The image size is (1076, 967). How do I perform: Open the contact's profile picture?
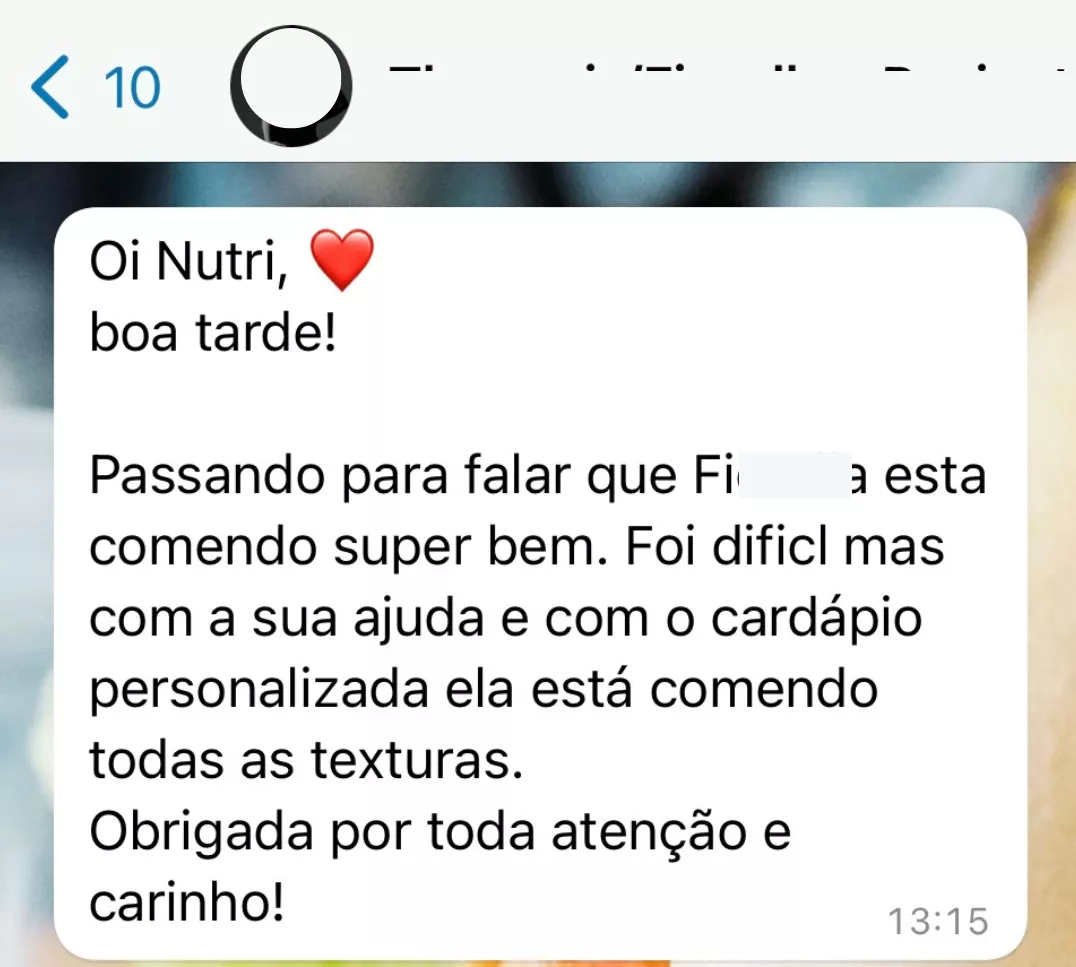[291, 86]
